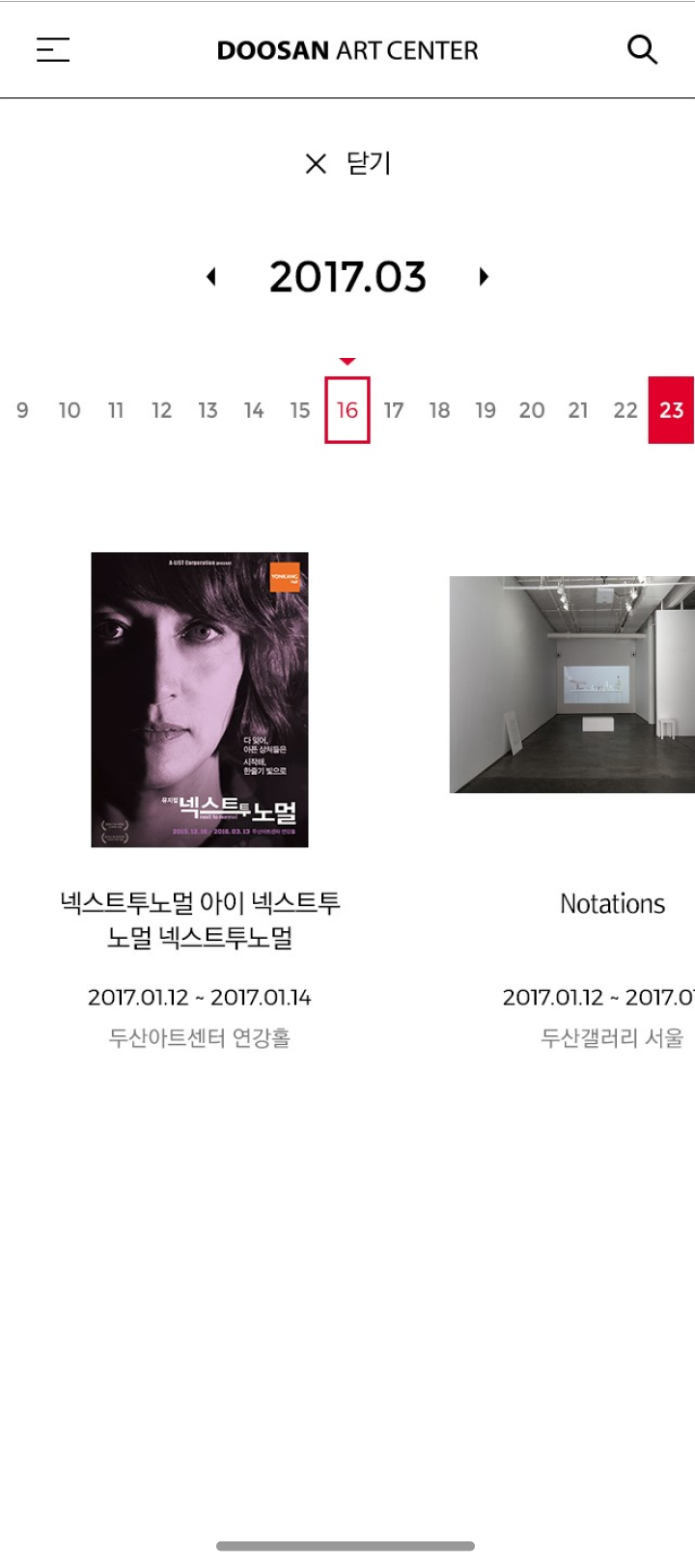The image size is (695, 1568).
Task: Select date 14
Action: point(254,410)
